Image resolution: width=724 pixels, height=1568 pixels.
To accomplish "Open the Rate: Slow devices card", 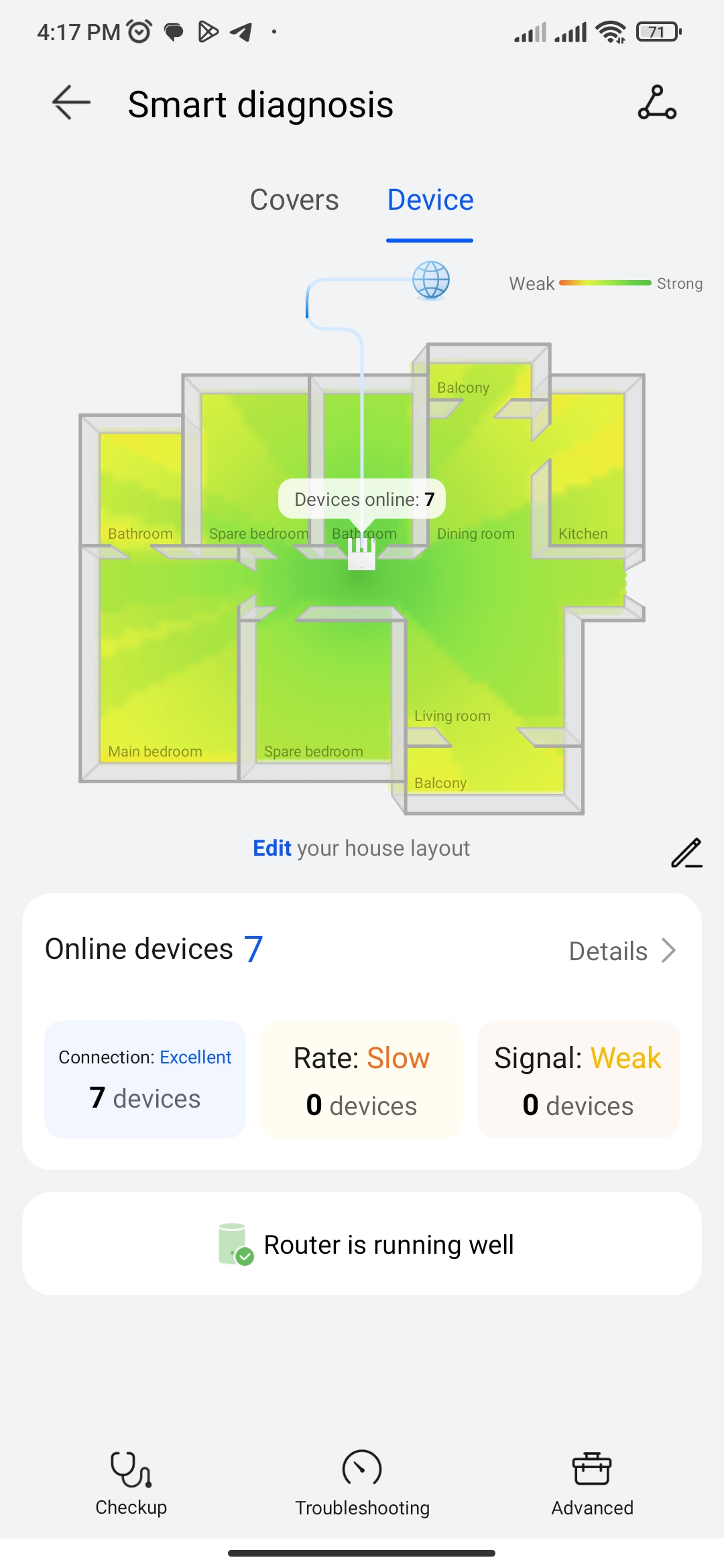I will tap(361, 1079).
